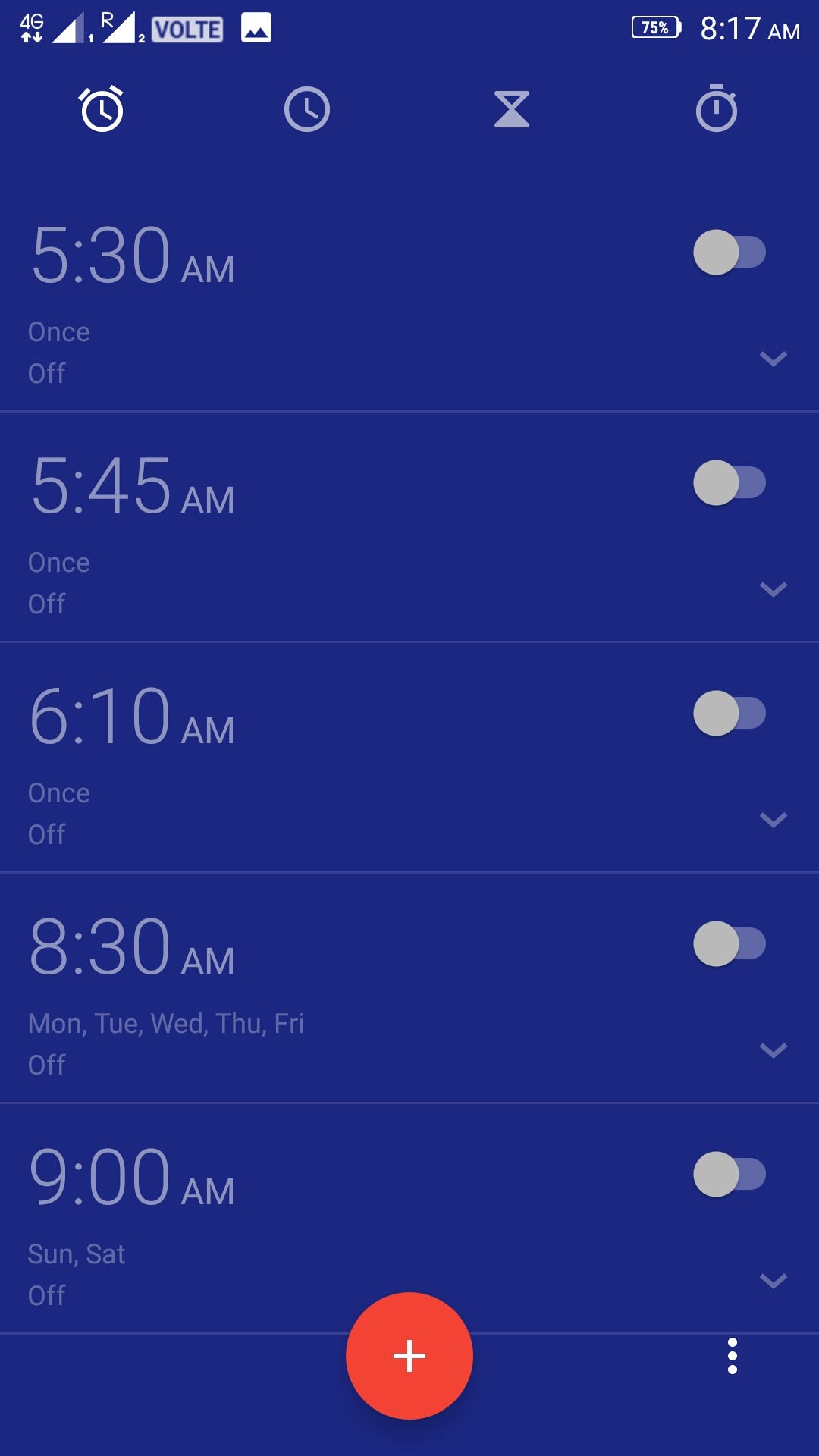Turn on the 9:00 AM weekend alarm
Image resolution: width=819 pixels, height=1456 pixels.
click(729, 1175)
